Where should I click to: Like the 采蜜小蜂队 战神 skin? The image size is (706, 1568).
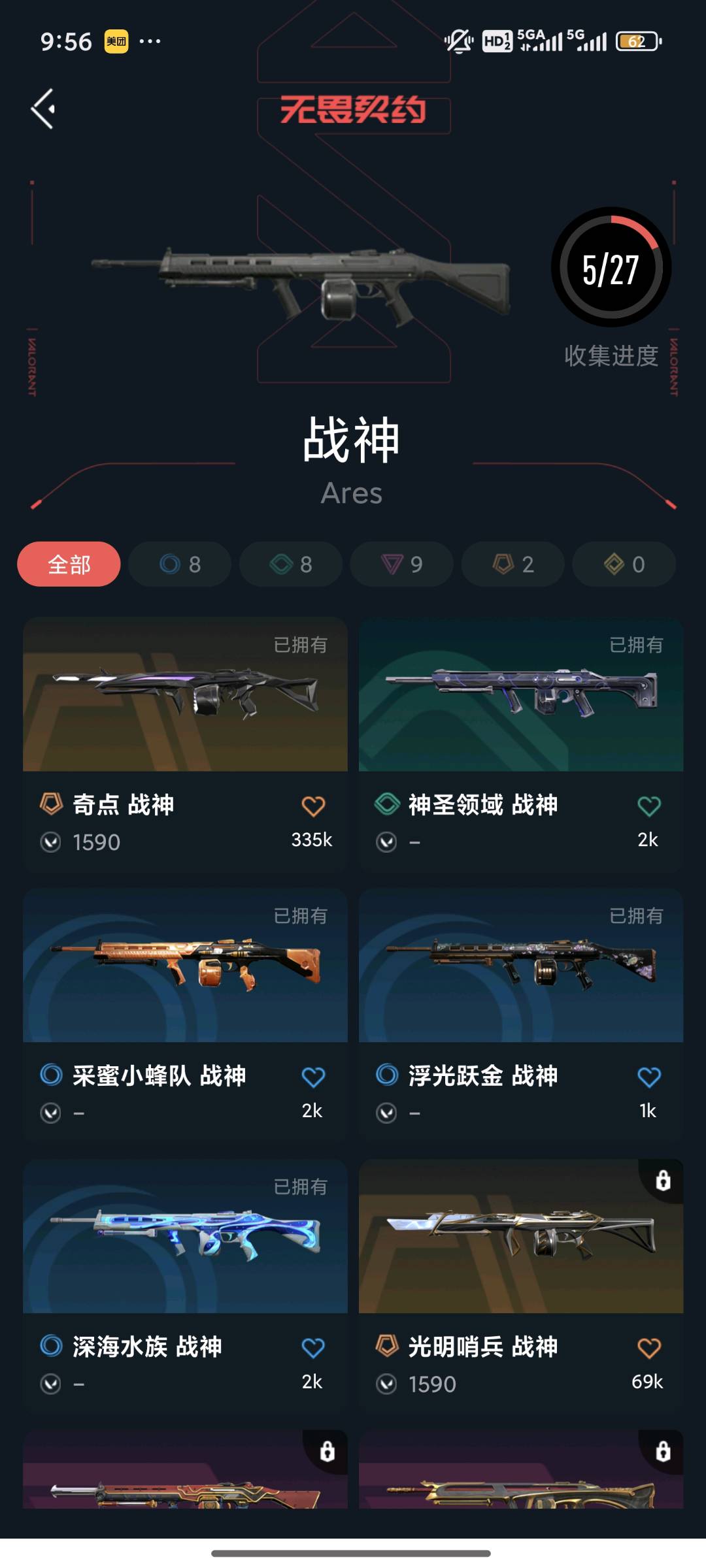[313, 1077]
